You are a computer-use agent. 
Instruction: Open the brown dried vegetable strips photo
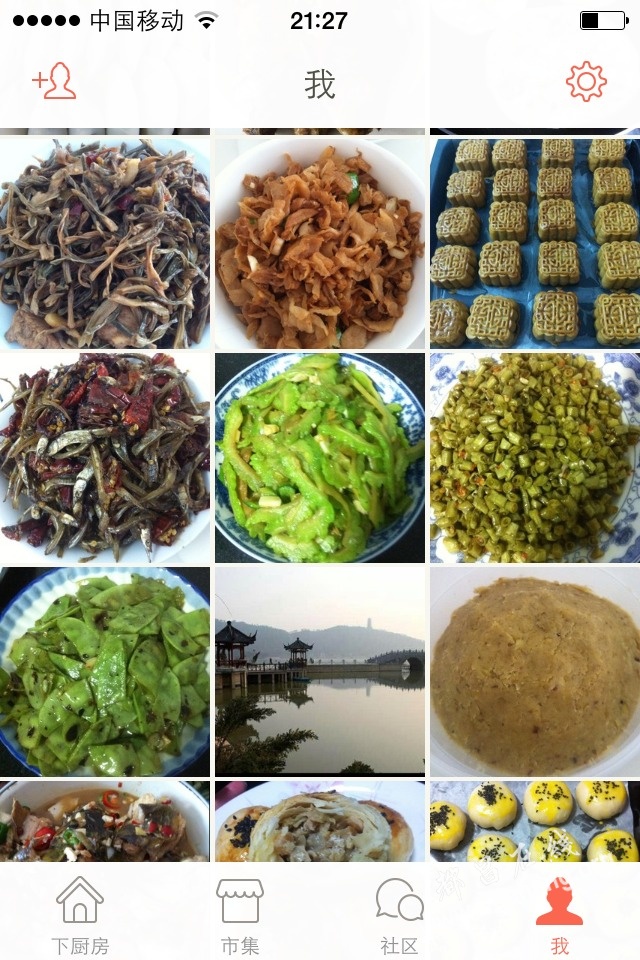coord(105,243)
